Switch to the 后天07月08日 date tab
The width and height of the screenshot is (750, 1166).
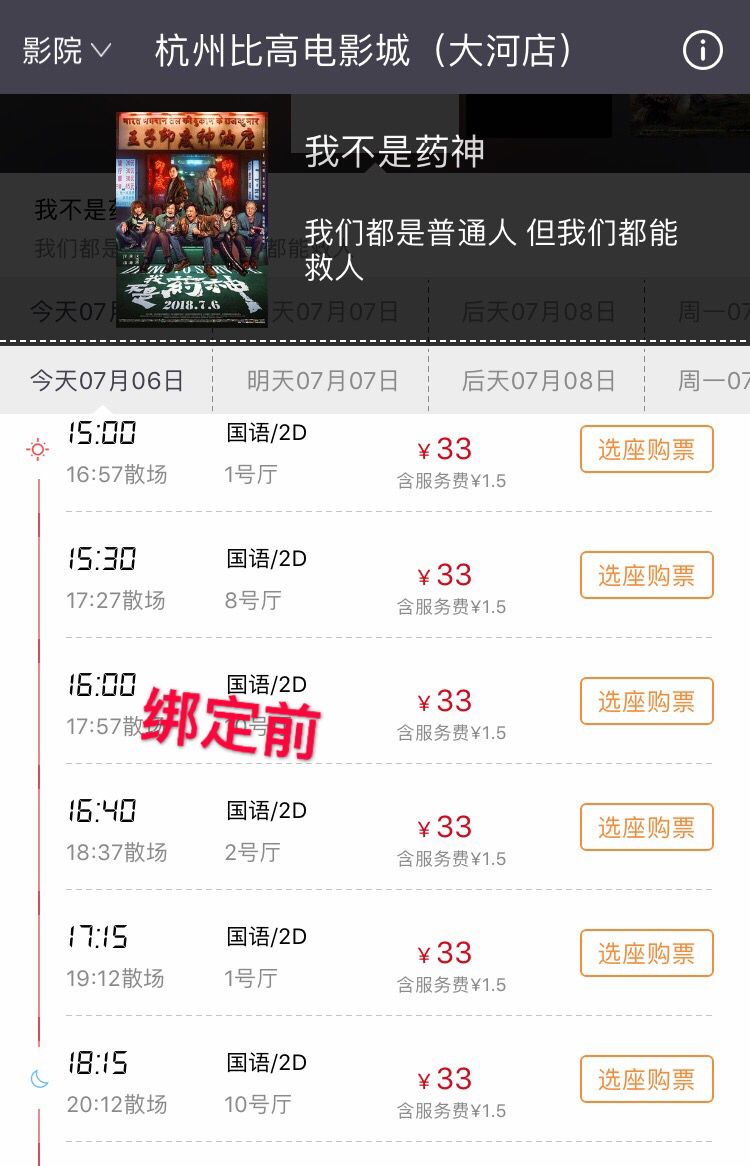pos(538,381)
